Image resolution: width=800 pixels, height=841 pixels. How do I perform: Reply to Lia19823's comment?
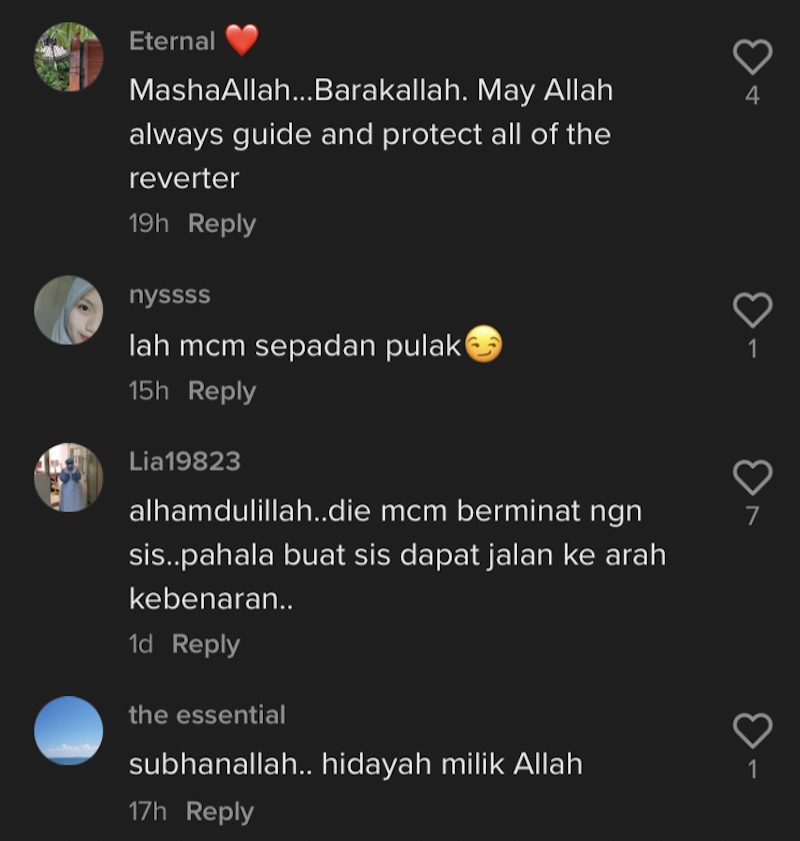(206, 644)
